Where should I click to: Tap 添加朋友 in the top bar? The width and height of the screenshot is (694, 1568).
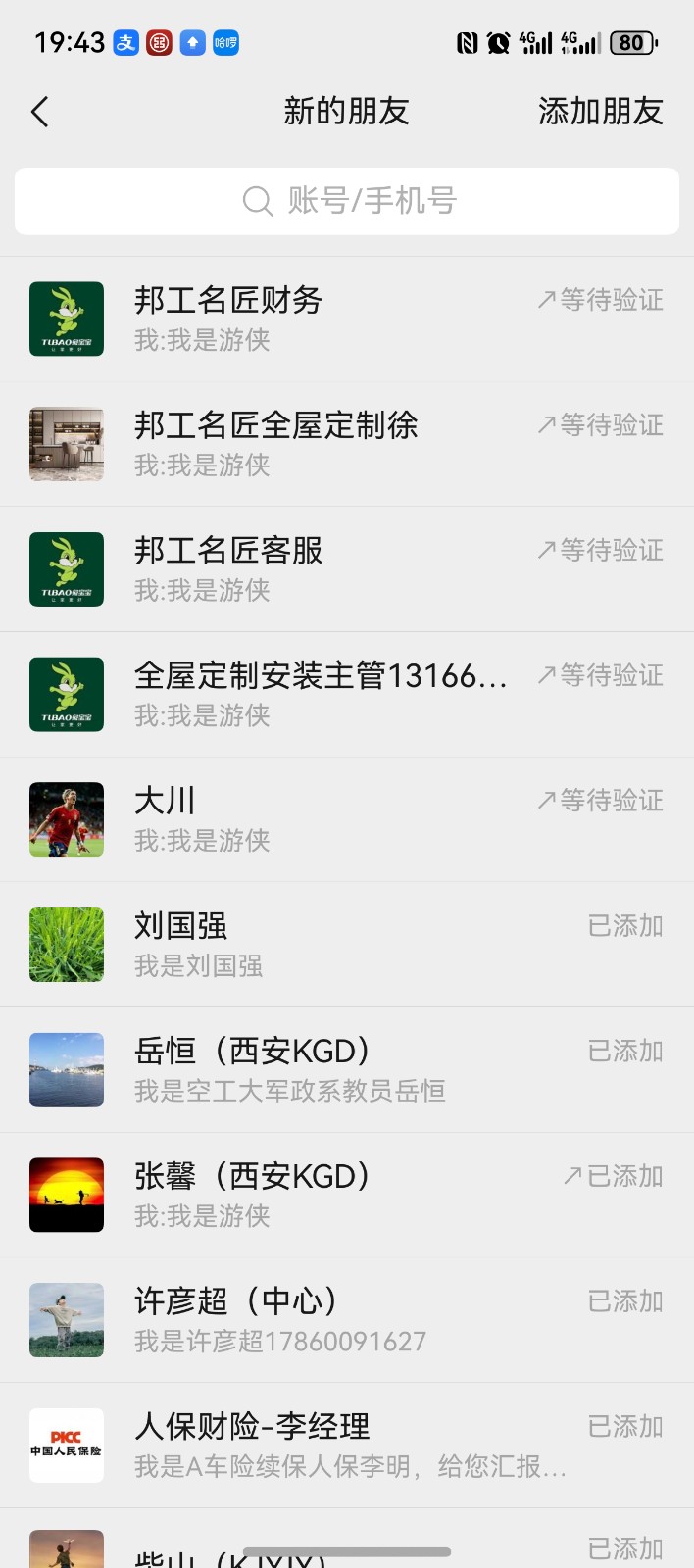click(600, 112)
